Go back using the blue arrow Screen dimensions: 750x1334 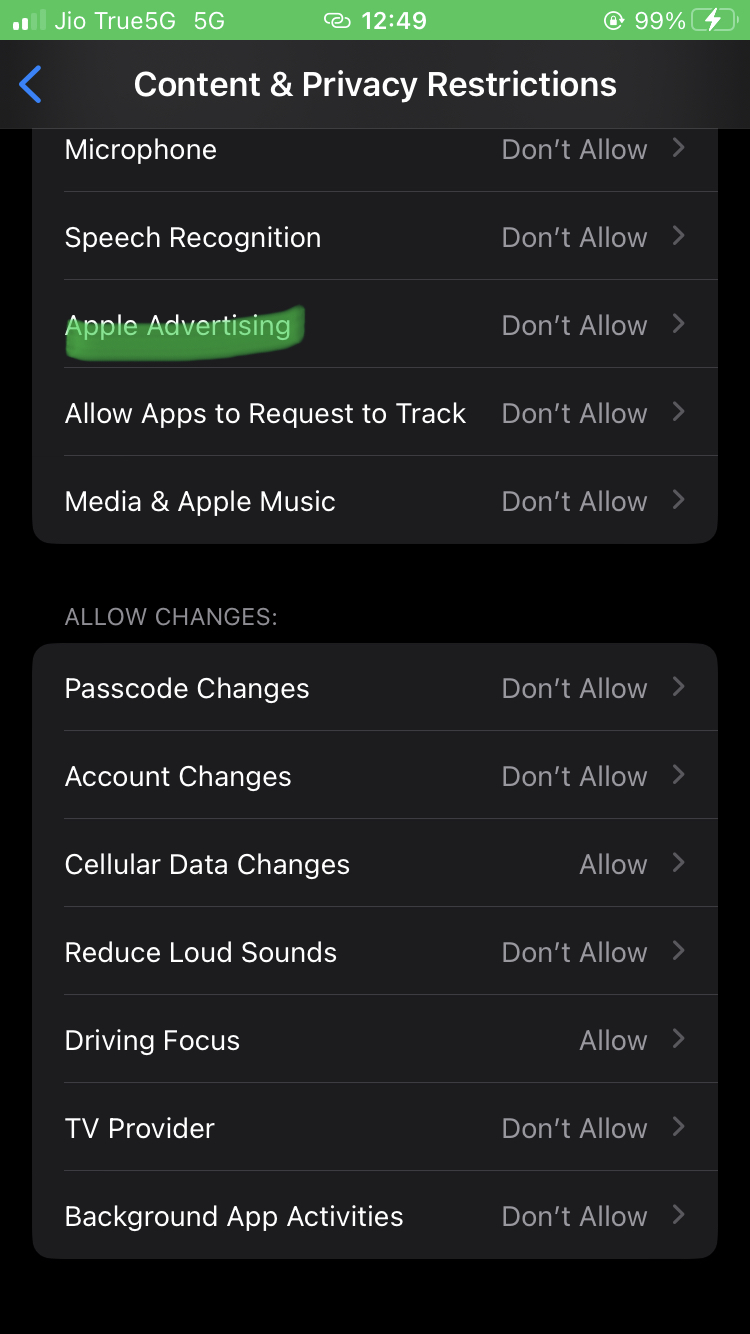tap(31, 85)
